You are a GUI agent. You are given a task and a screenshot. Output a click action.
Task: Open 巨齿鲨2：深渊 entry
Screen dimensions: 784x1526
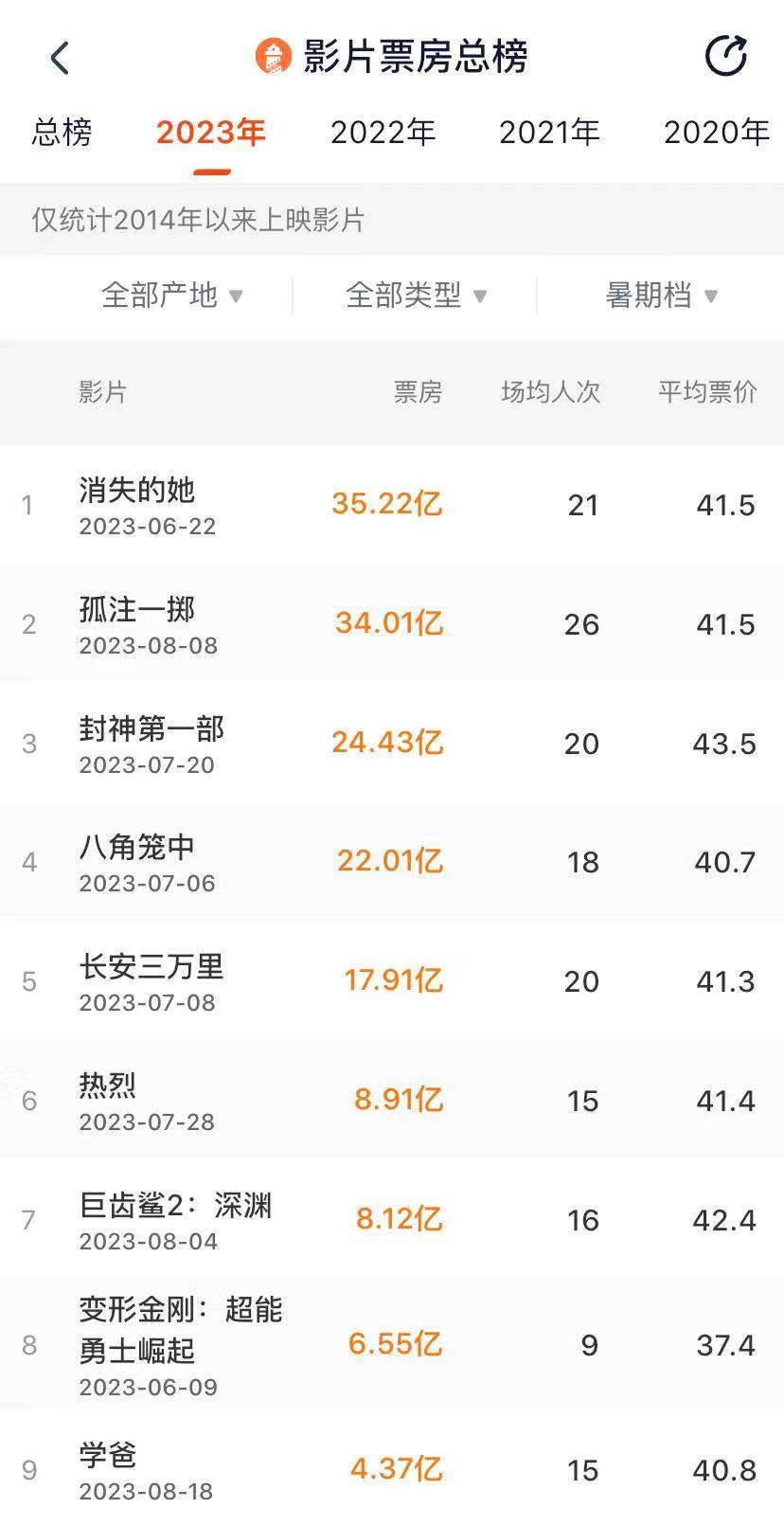tap(175, 1206)
